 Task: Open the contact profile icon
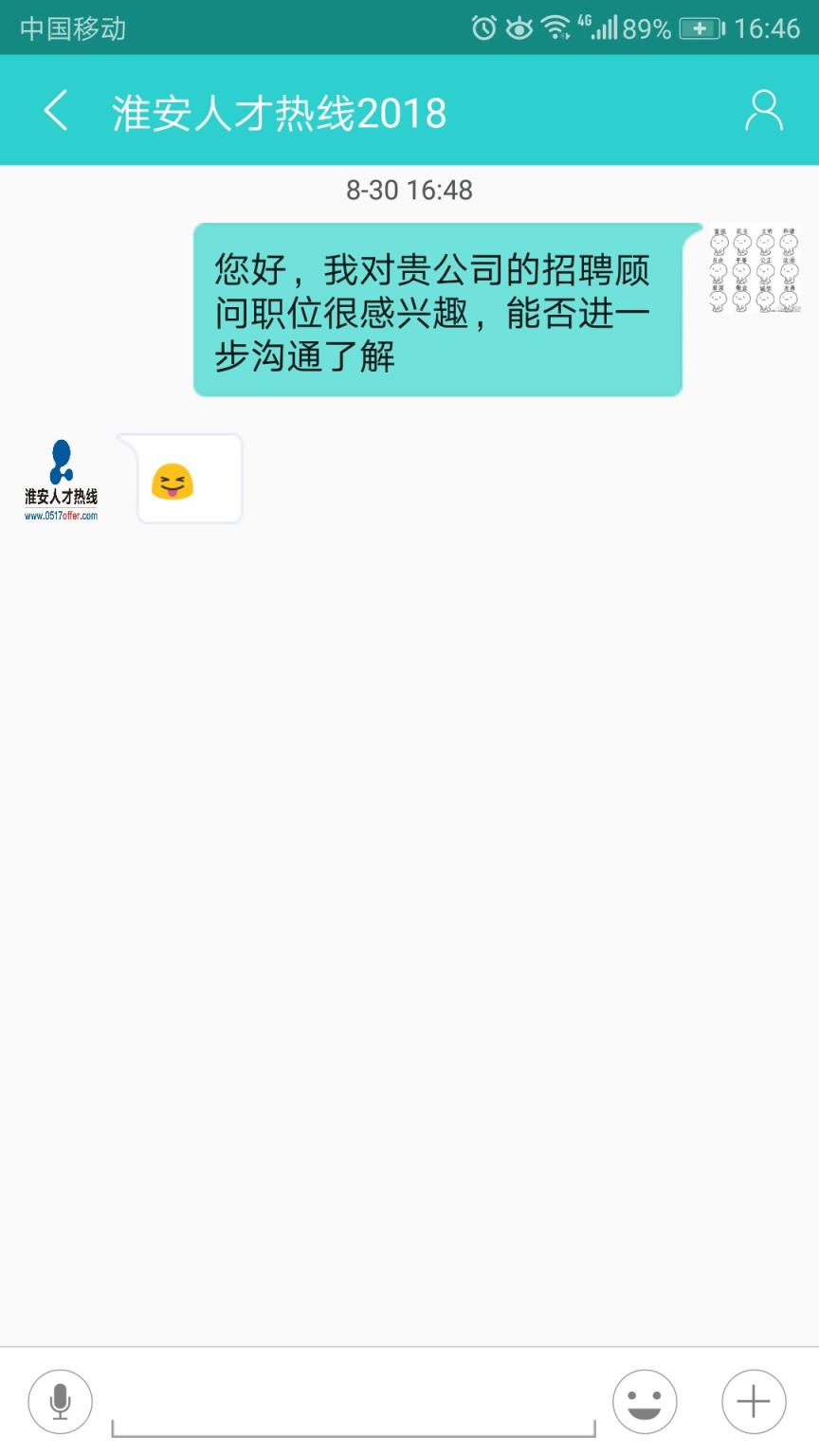click(x=764, y=110)
